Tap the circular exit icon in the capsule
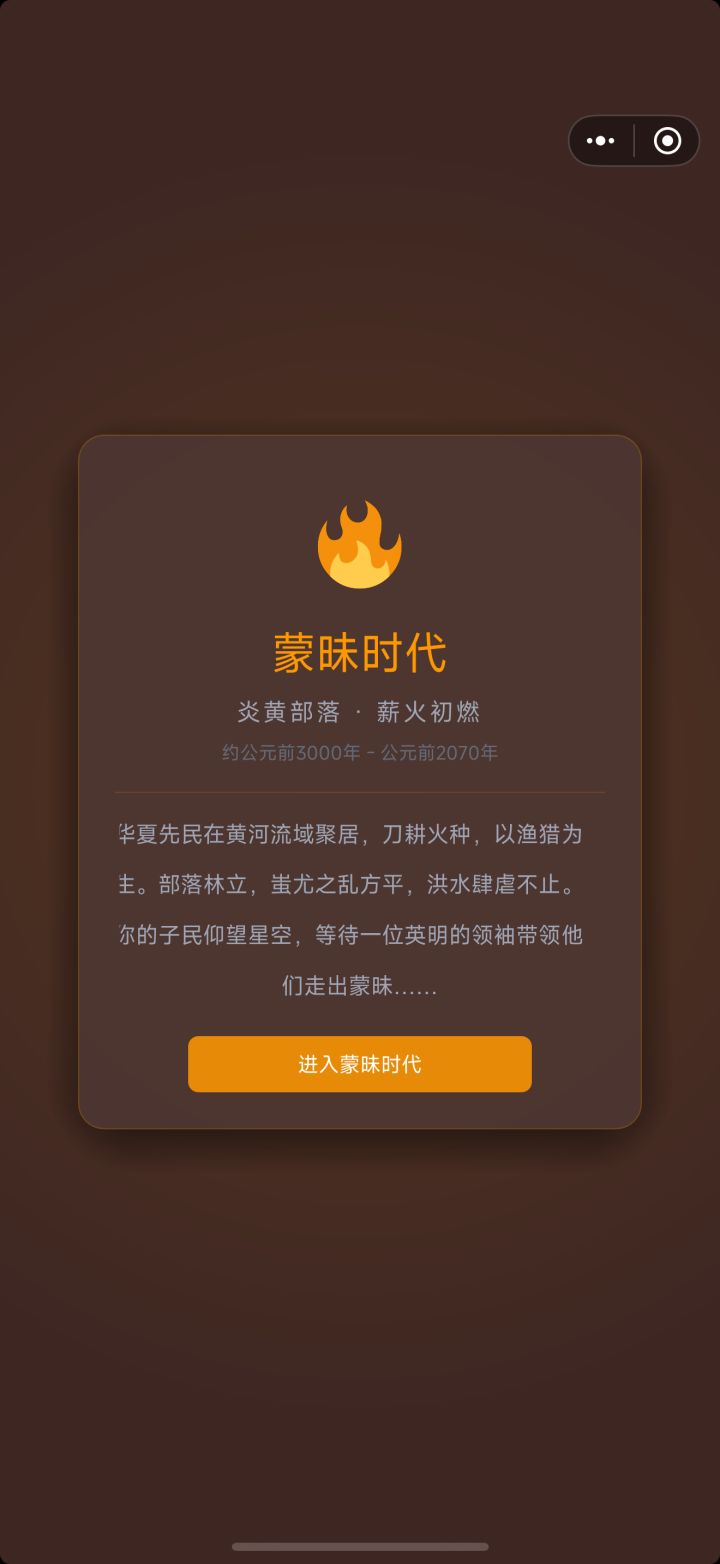 point(665,141)
